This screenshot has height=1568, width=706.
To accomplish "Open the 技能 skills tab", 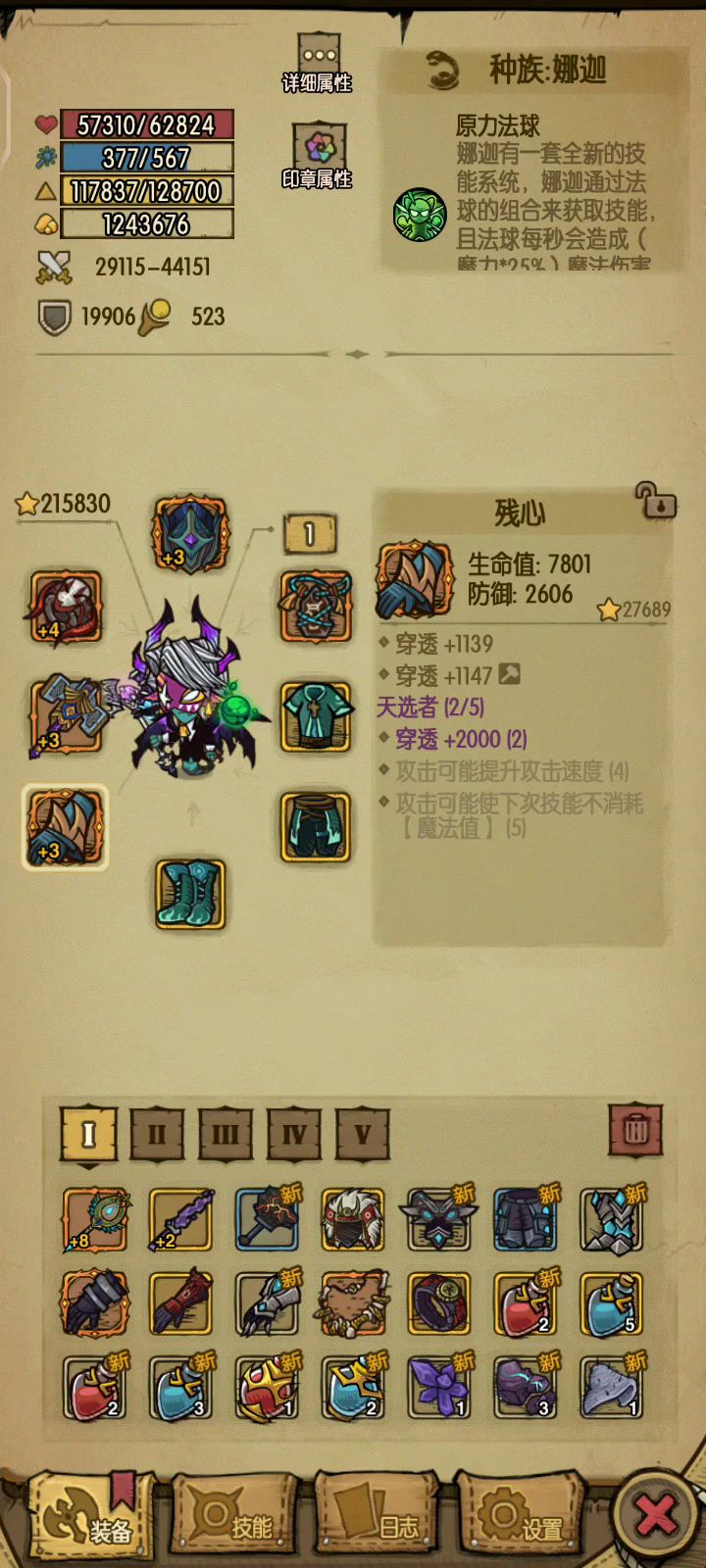I will point(234,1518).
